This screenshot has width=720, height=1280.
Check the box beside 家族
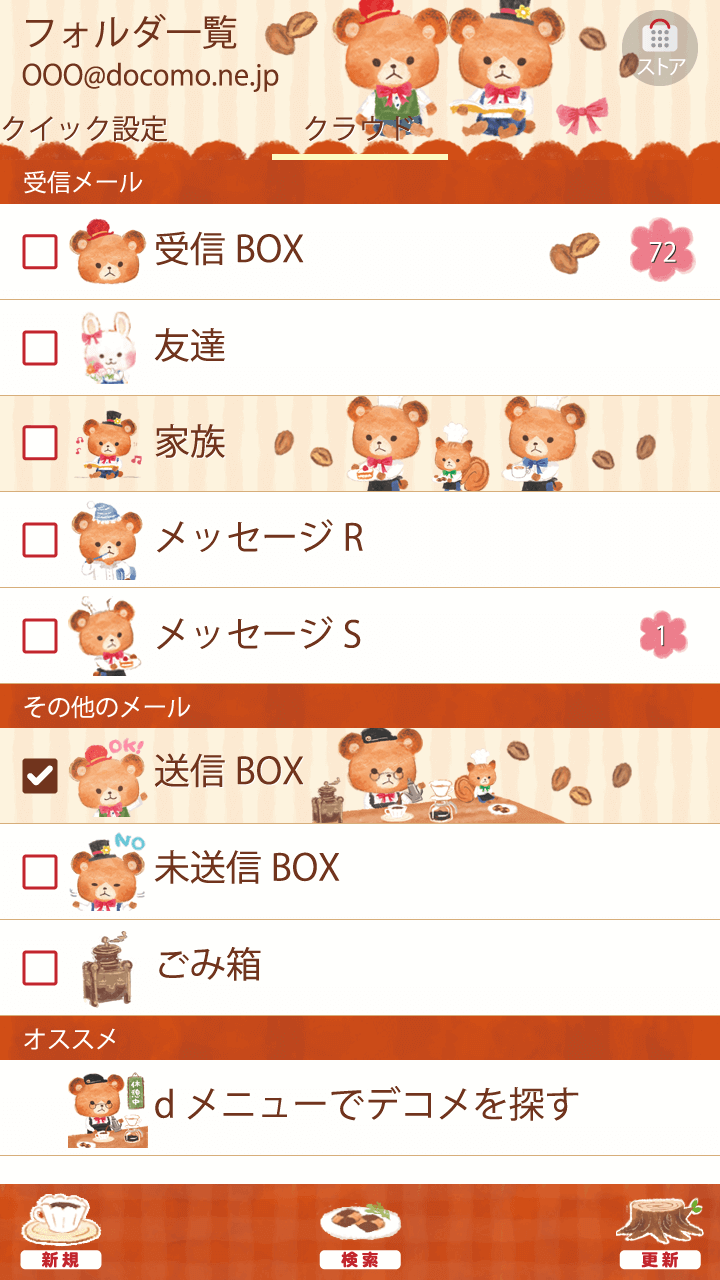(40, 444)
